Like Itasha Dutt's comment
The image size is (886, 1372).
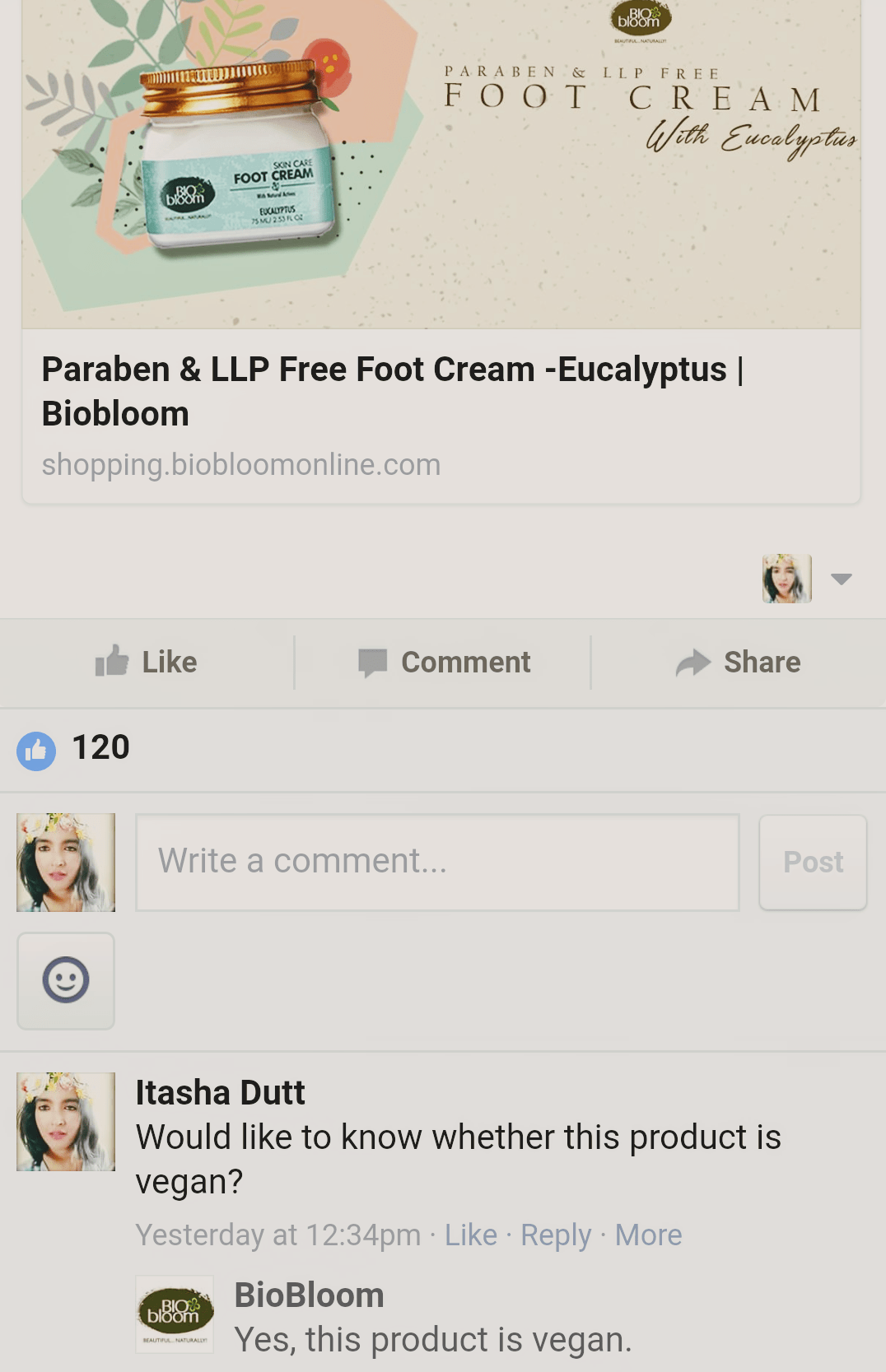471,1235
